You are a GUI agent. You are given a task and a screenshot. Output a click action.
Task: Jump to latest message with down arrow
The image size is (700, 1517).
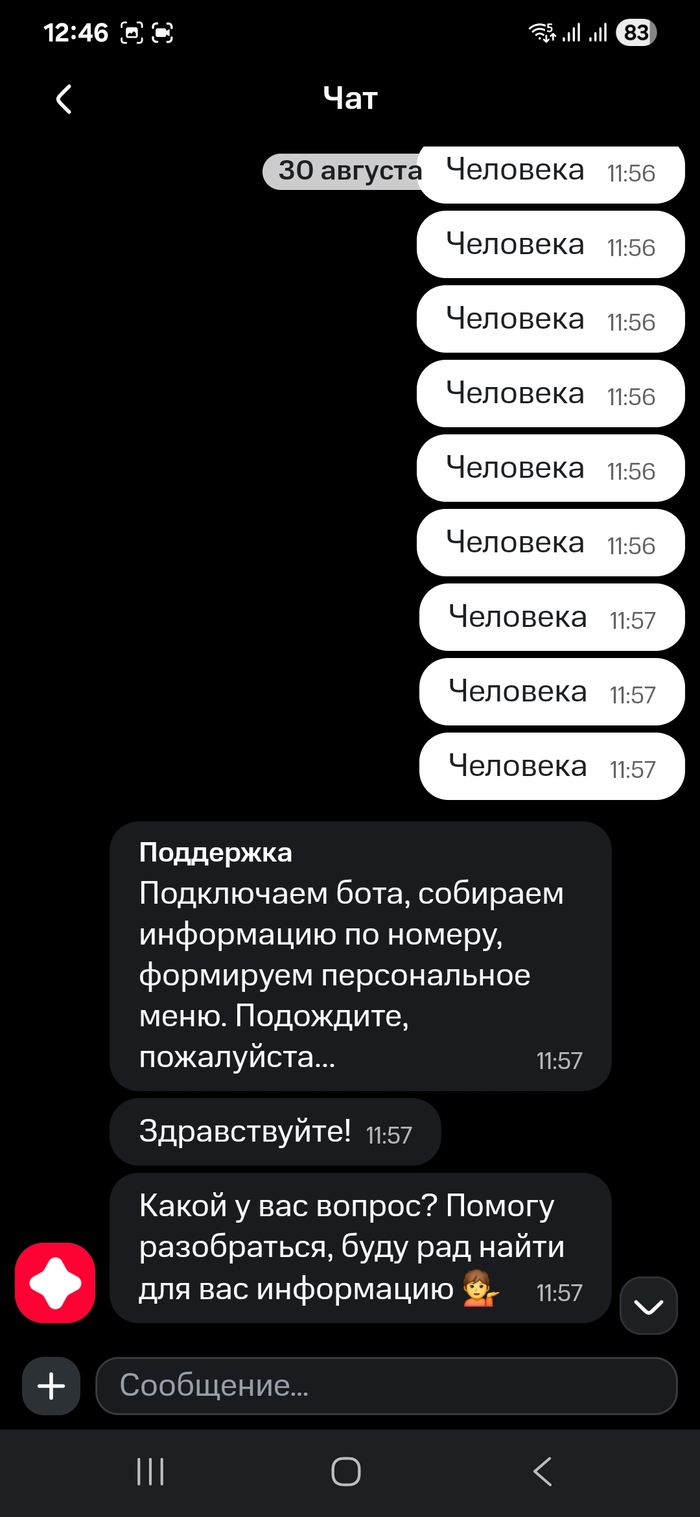point(648,1306)
